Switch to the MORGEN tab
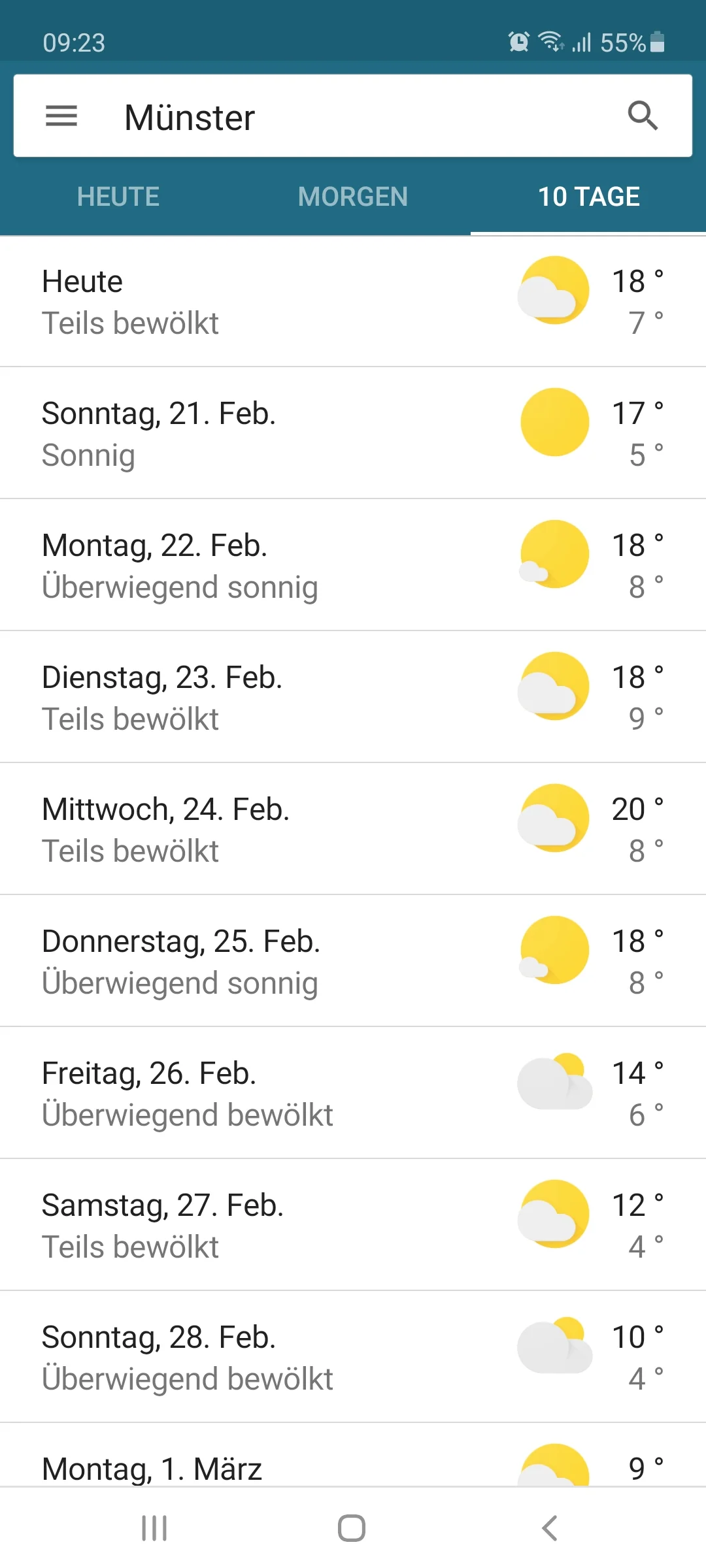 352,197
